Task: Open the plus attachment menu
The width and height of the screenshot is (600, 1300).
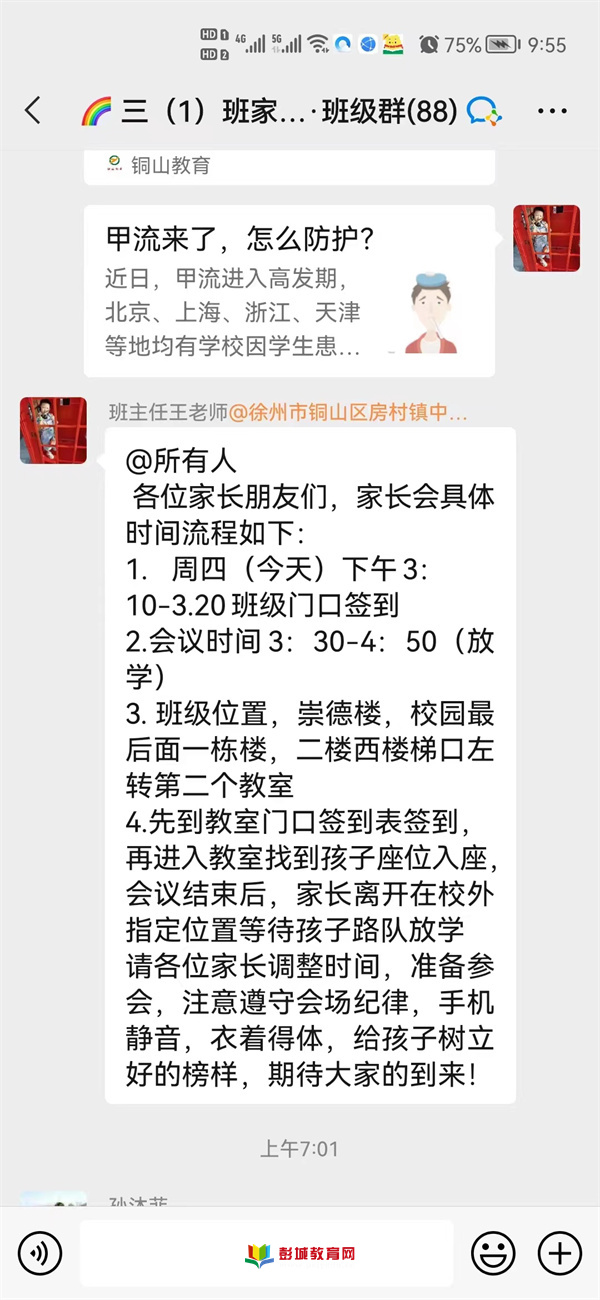Action: pyautogui.click(x=559, y=1252)
